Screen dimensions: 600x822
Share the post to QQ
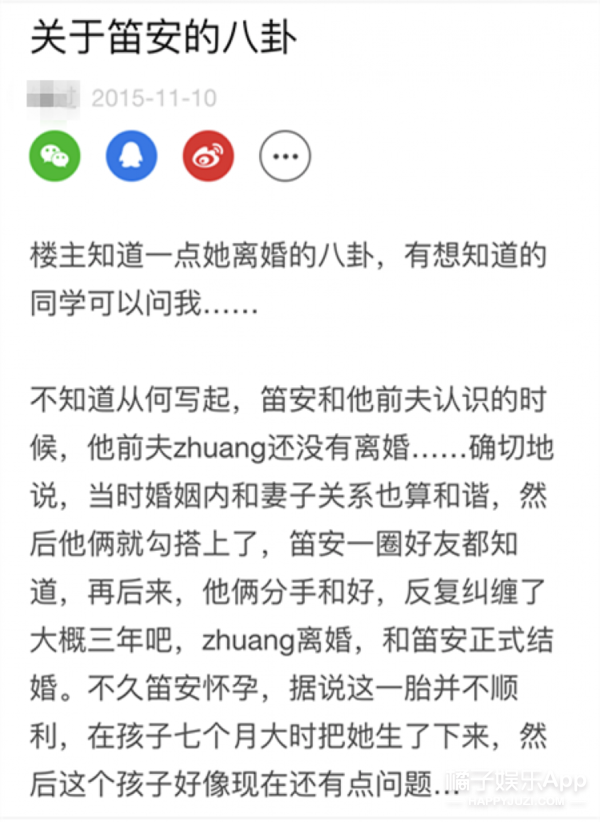(x=131, y=156)
